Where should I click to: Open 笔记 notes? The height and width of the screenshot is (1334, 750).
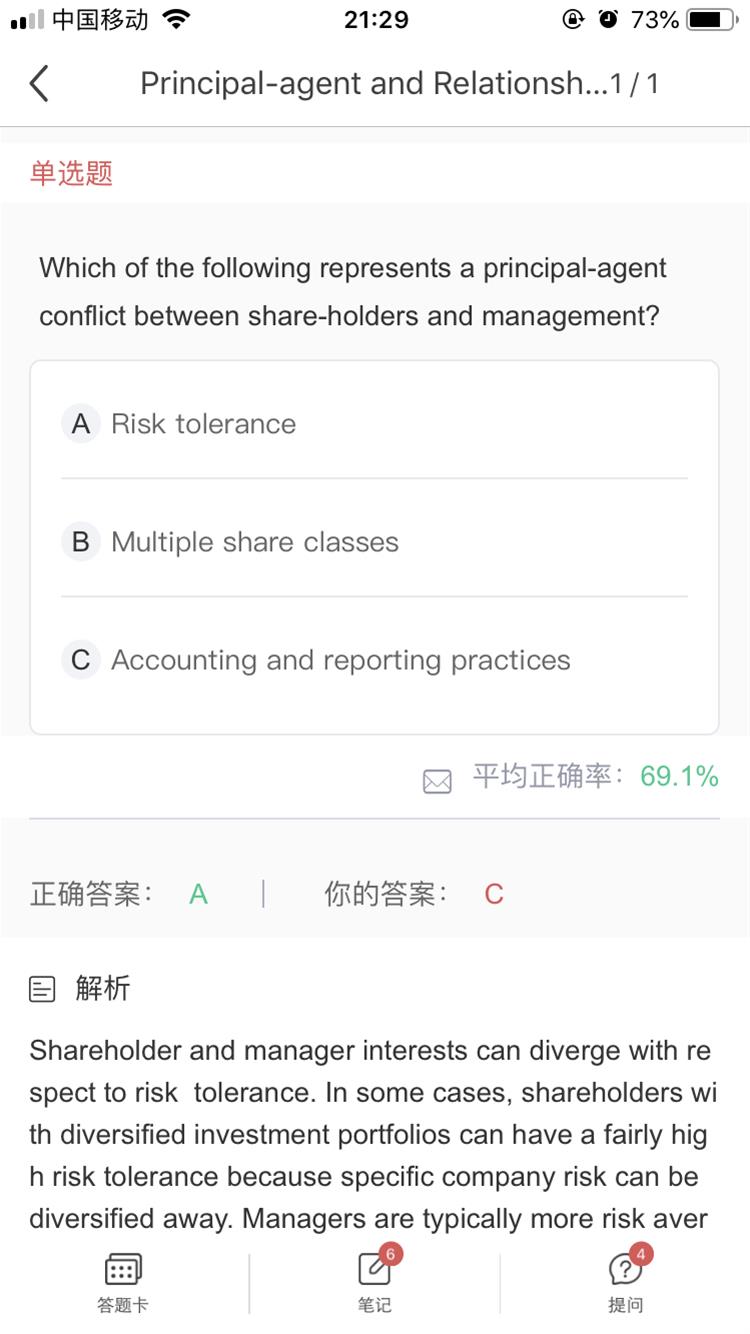click(x=375, y=1283)
